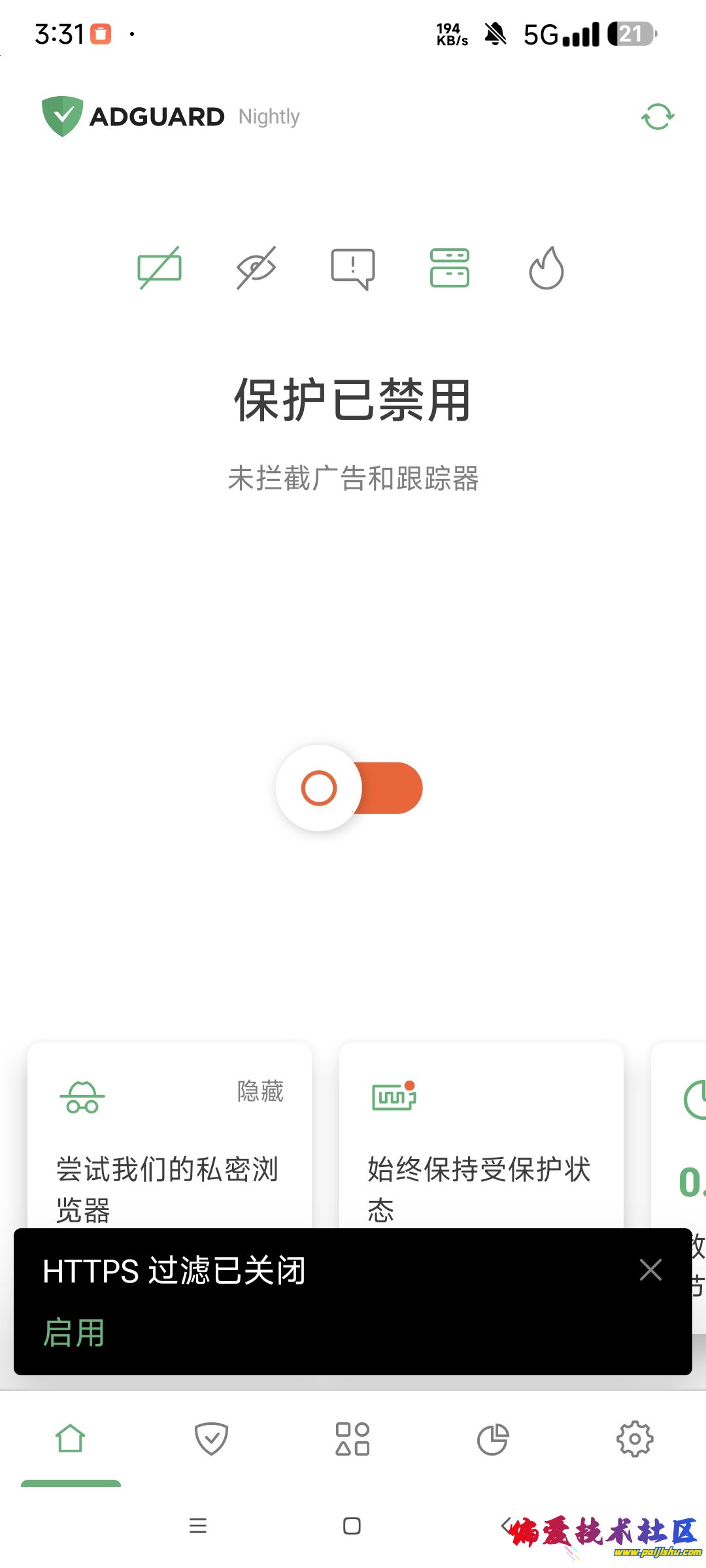Open the system recent apps button

tap(198, 1526)
